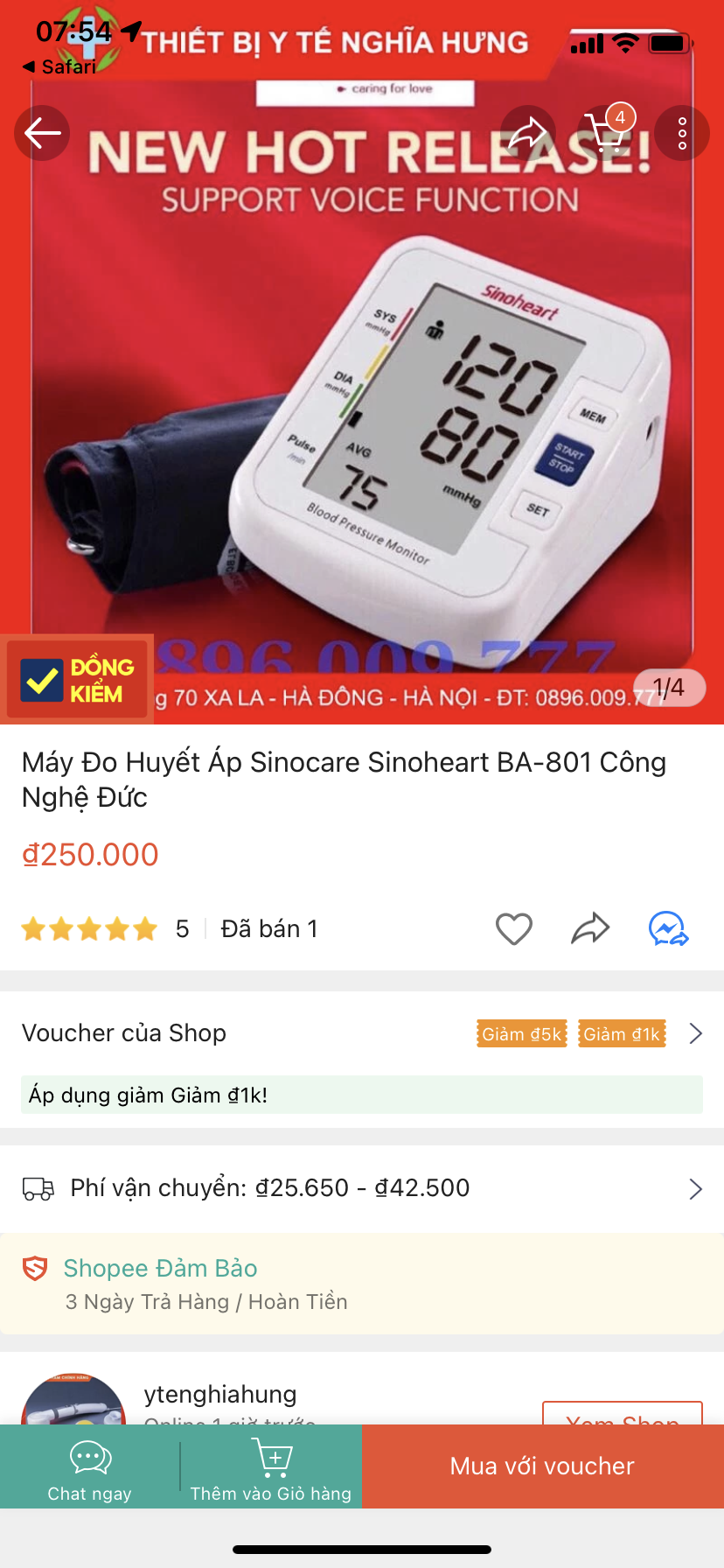Open the Voucher của Shop row
The width and height of the screenshot is (724, 1568).
tap(362, 1033)
